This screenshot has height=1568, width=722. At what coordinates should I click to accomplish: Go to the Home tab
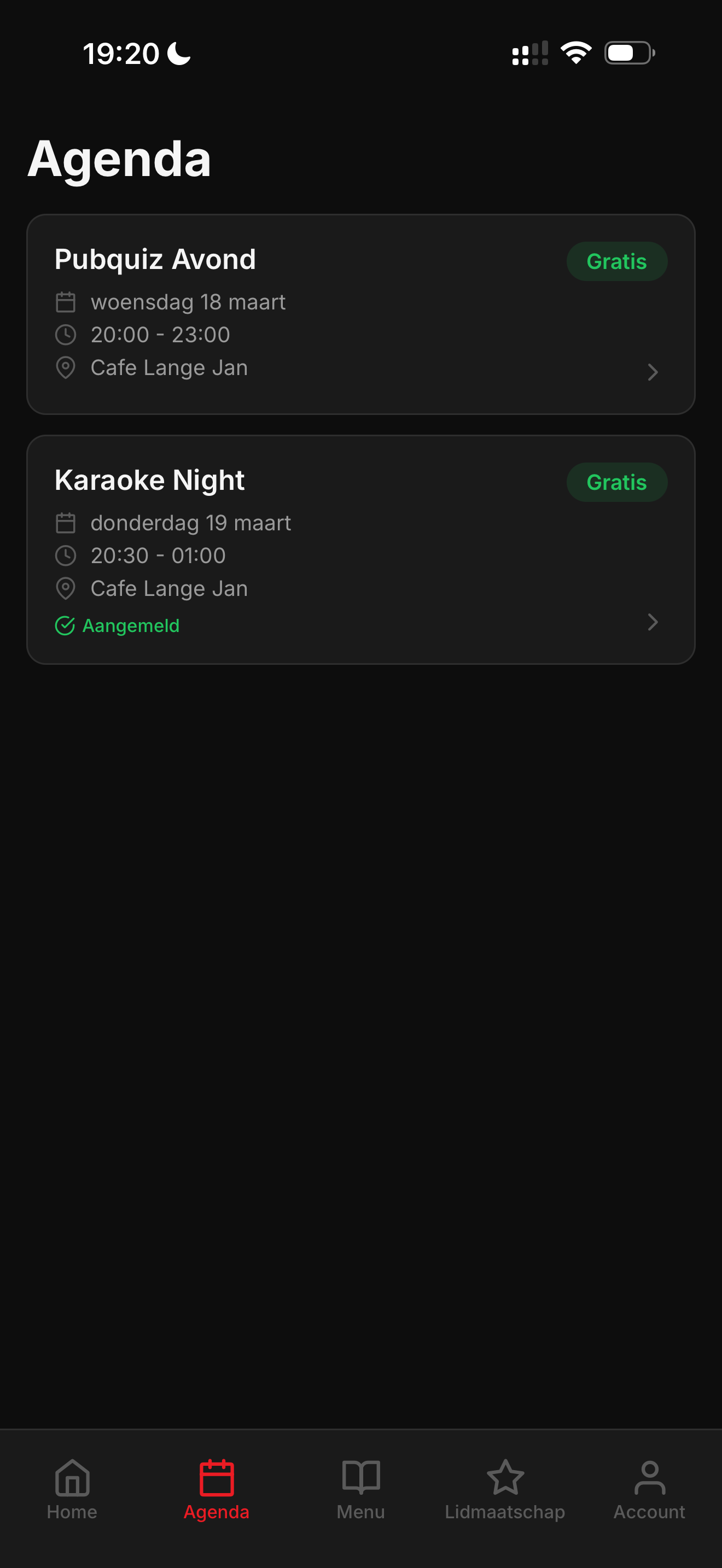pyautogui.click(x=72, y=1489)
